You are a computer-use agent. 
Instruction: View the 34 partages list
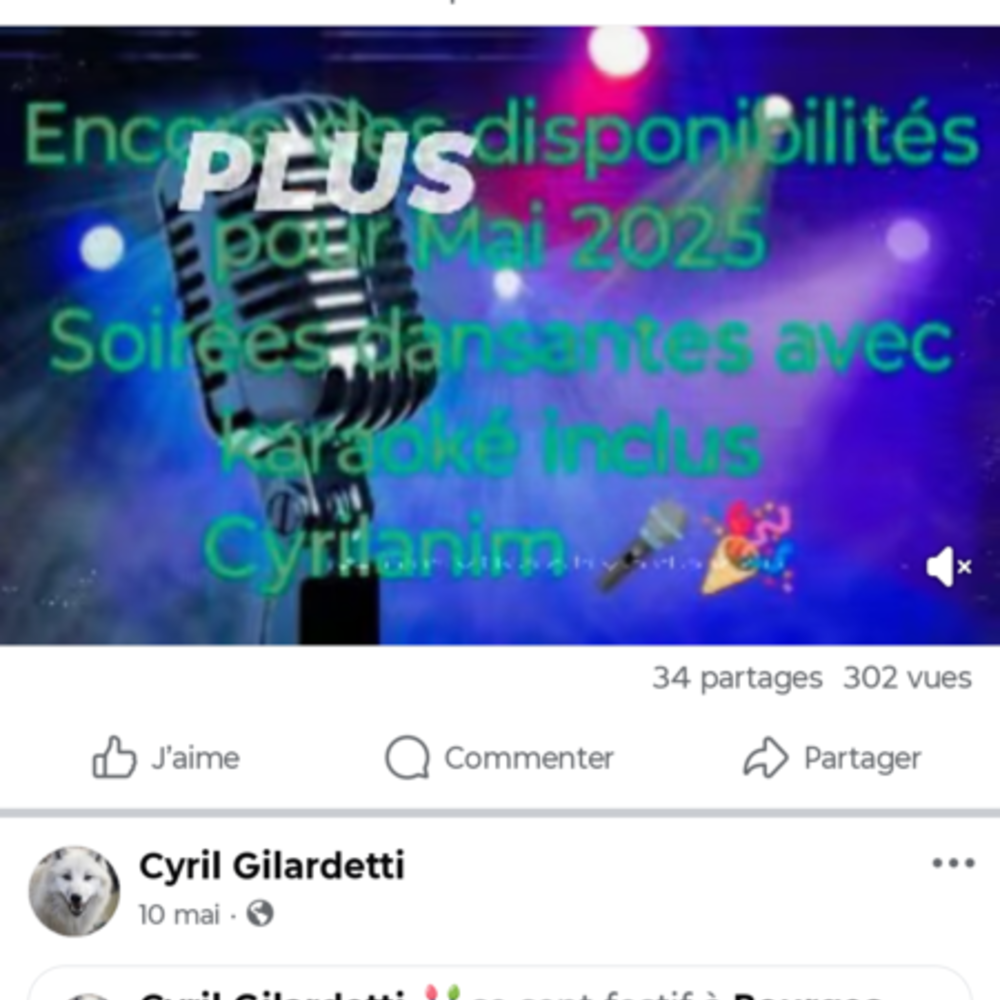737,678
